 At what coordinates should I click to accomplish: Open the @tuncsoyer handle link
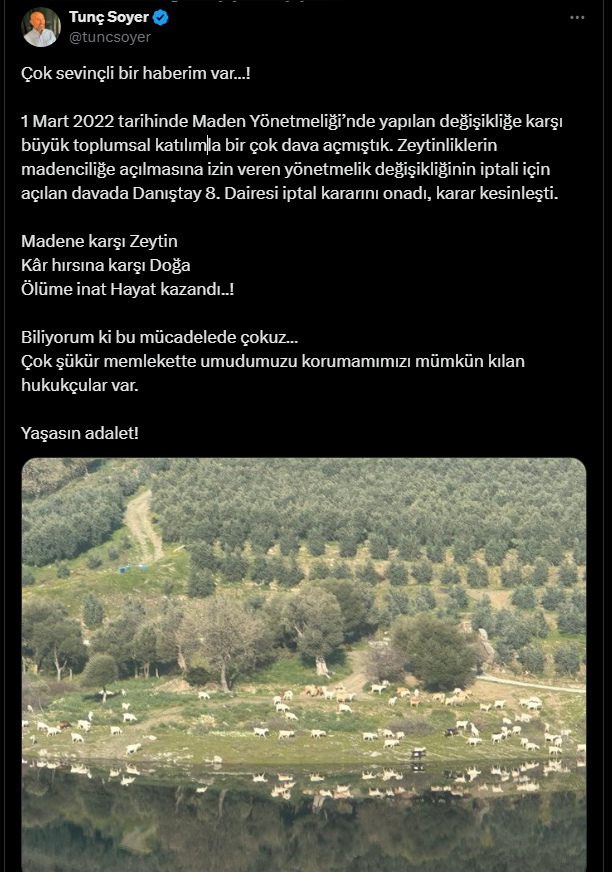[x=109, y=37]
